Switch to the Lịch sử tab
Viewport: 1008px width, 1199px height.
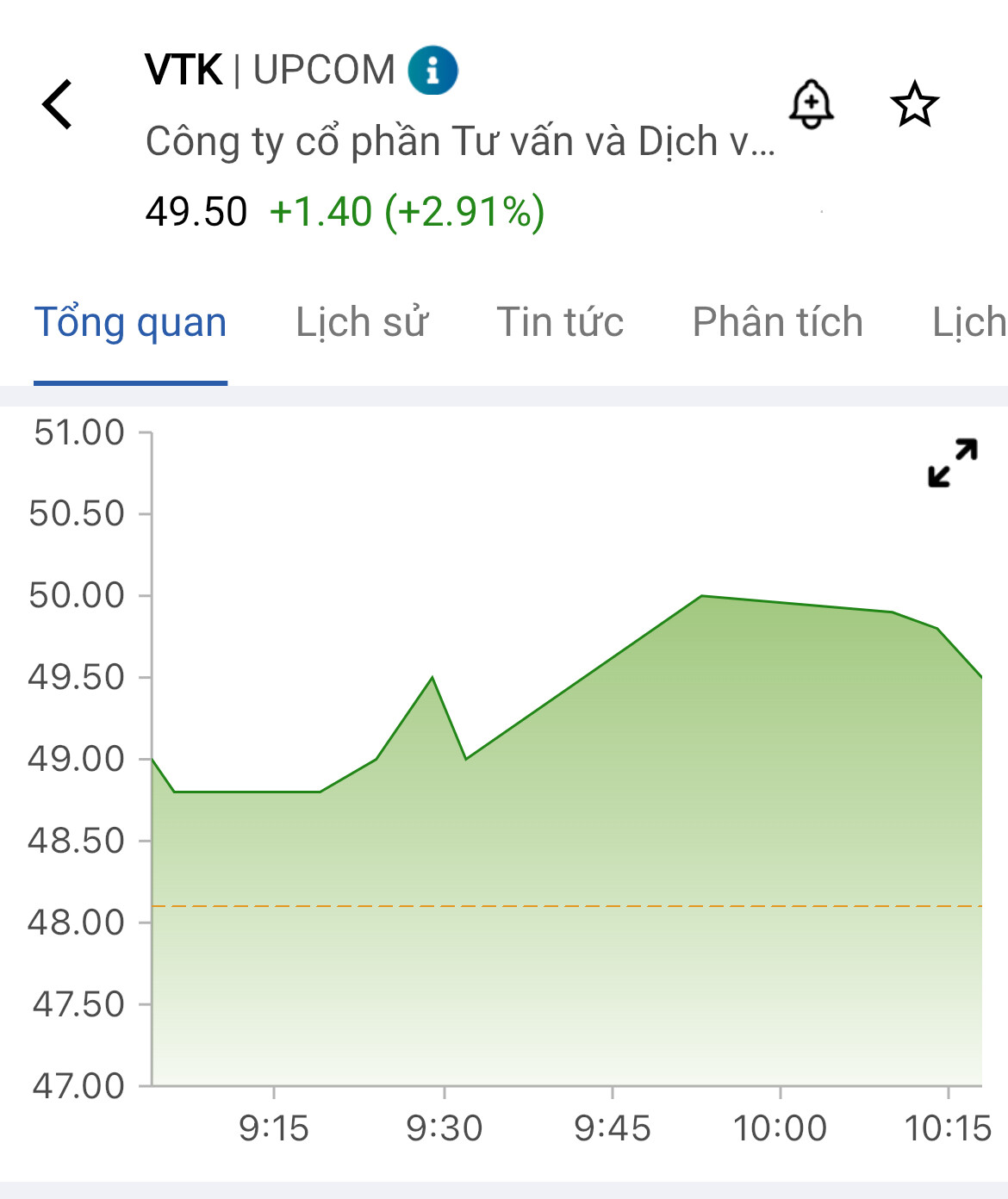(x=362, y=323)
